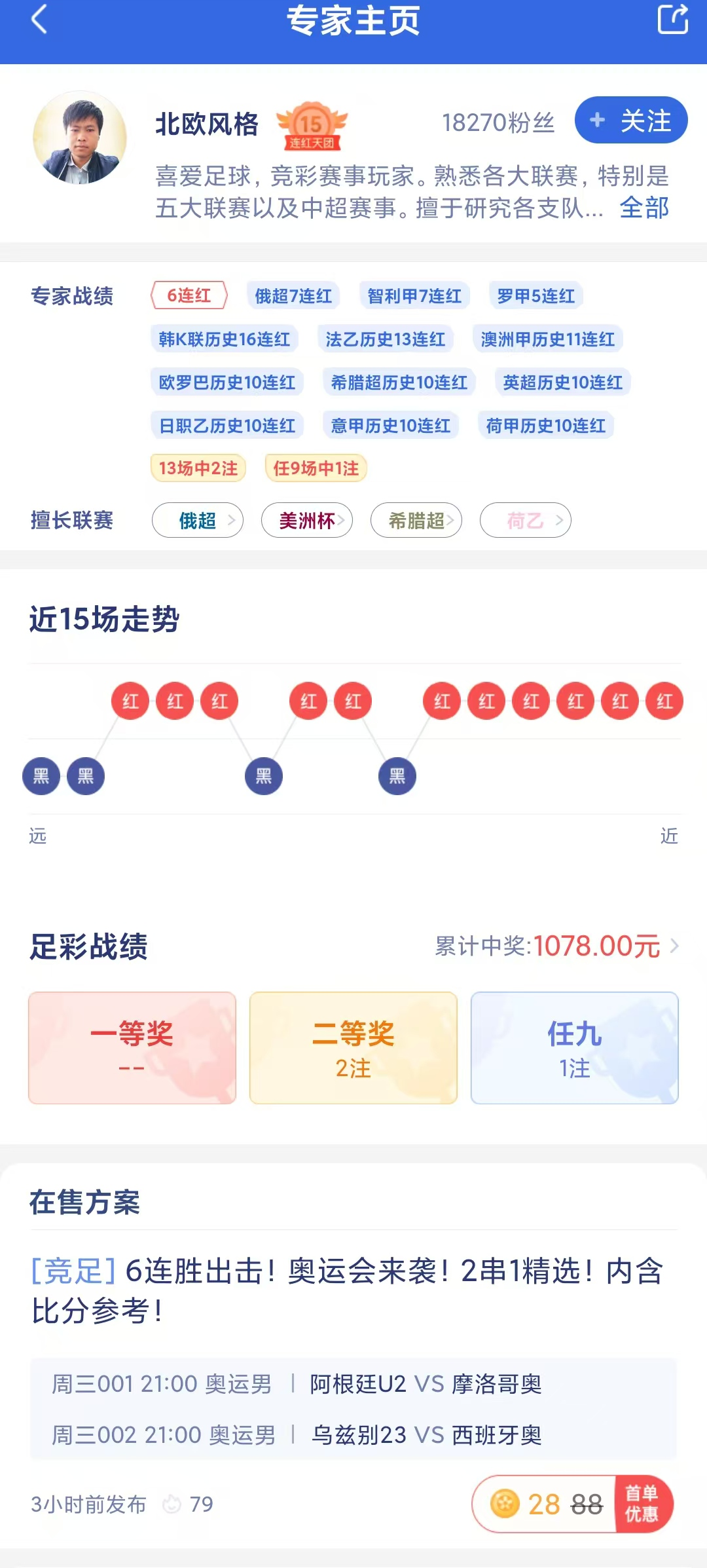Select the 俄超 league chip
The height and width of the screenshot is (1568, 707).
coord(198,520)
